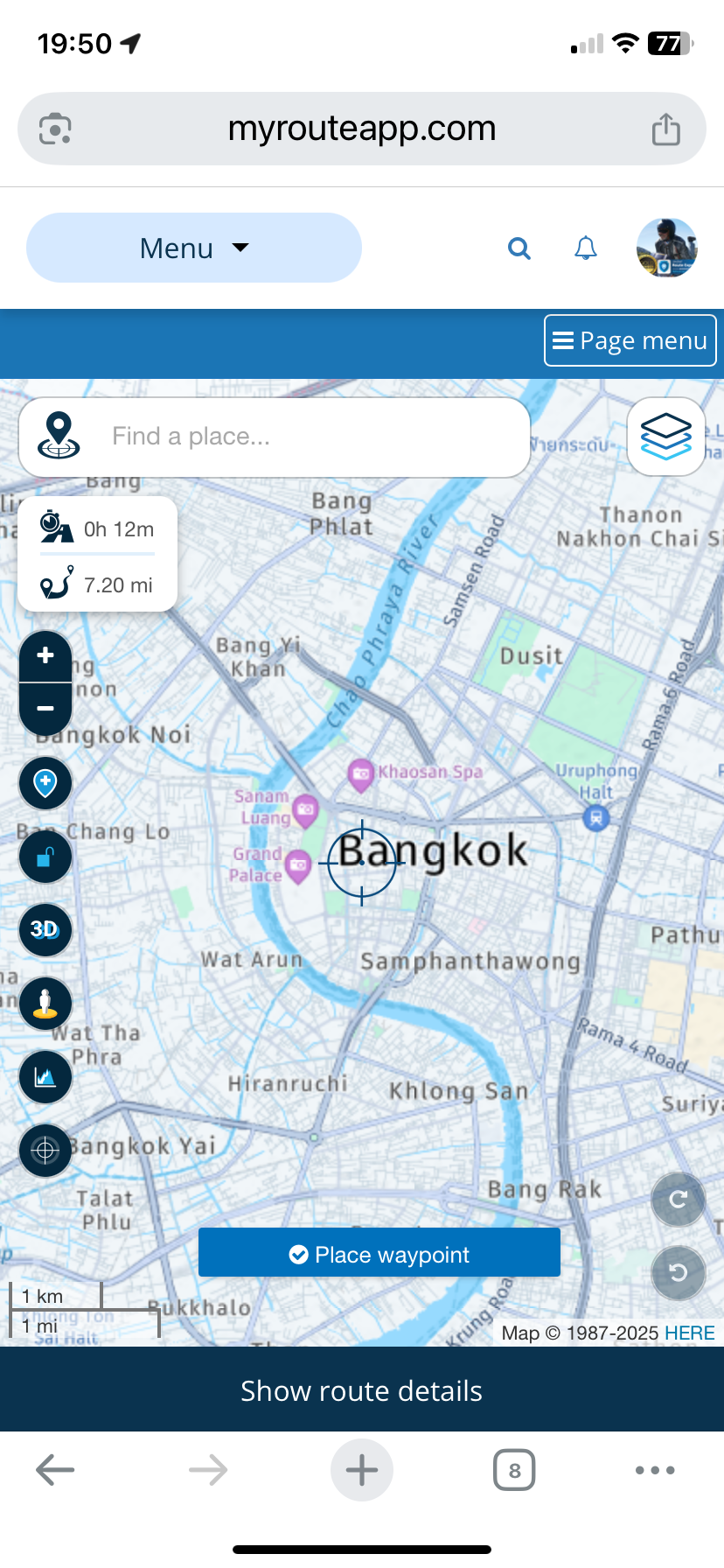
Task: Open the map layers selector
Action: [x=666, y=436]
